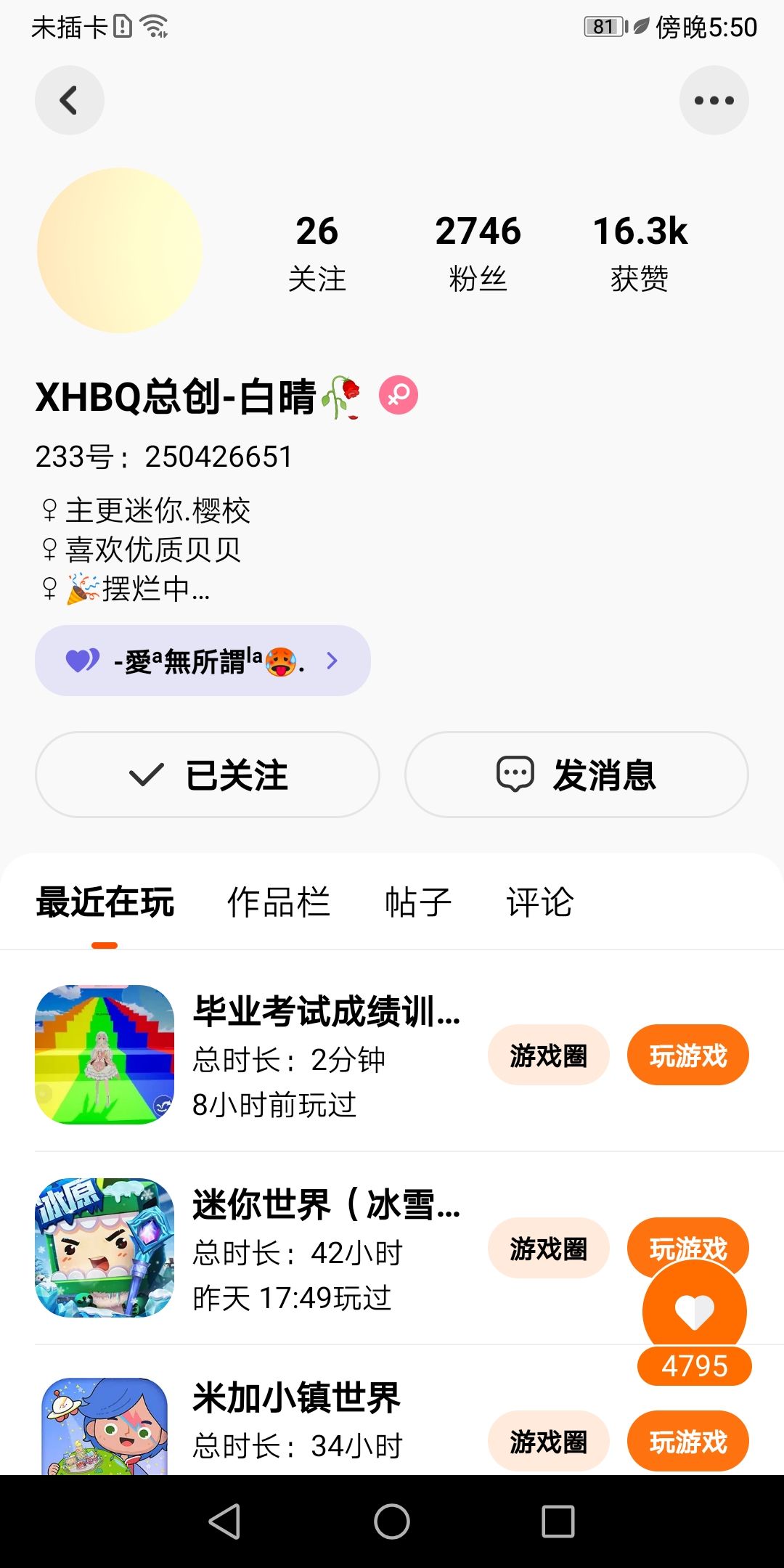Open the 粉丝 followers list

point(478,253)
